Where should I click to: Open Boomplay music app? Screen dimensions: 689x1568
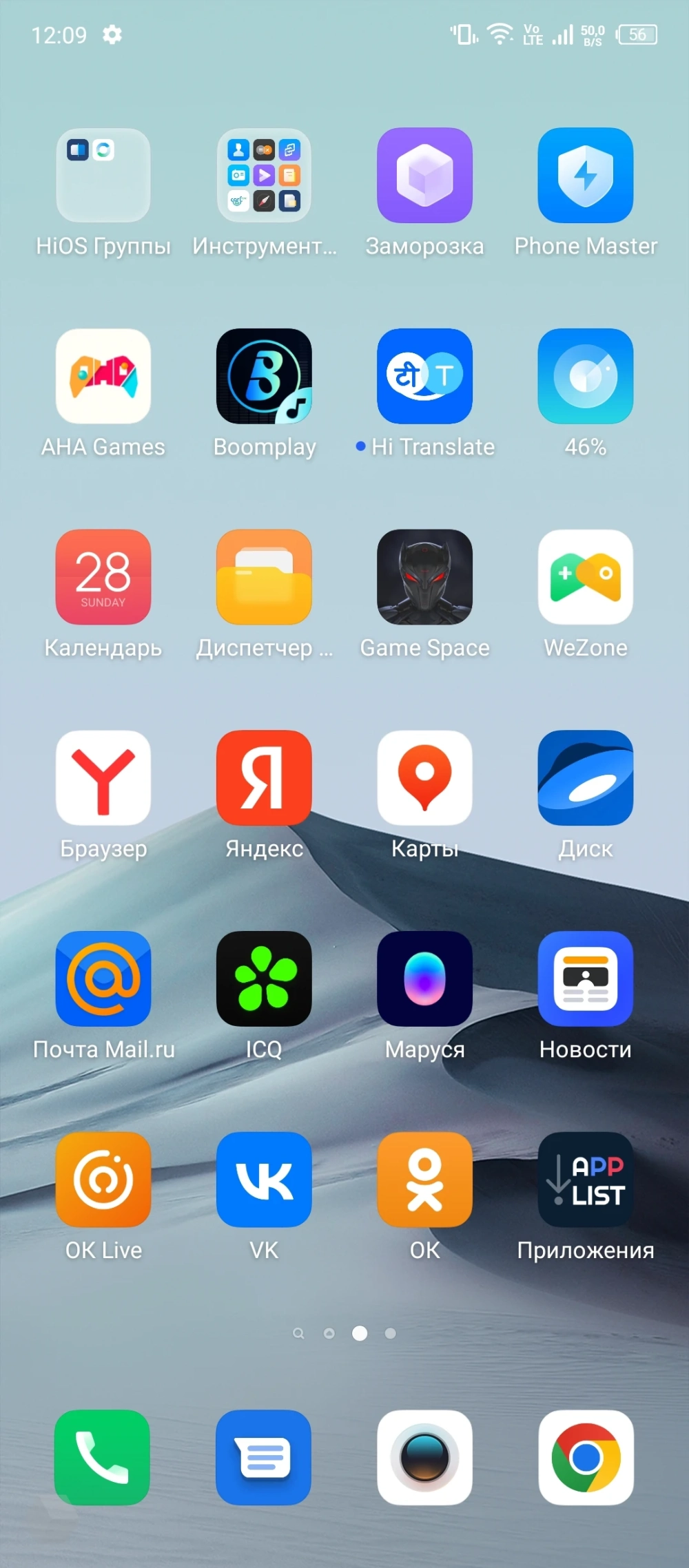coord(264,376)
